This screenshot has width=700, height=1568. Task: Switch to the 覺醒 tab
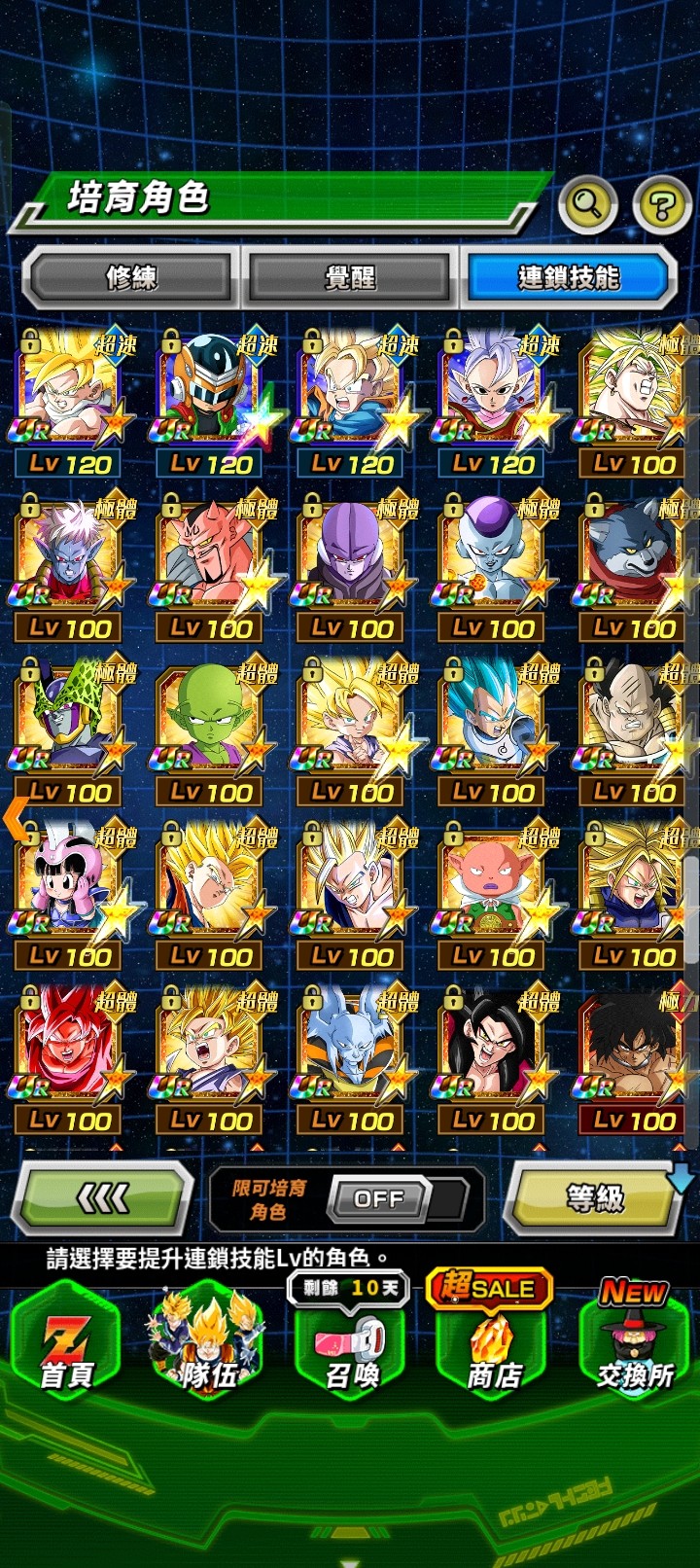350,278
